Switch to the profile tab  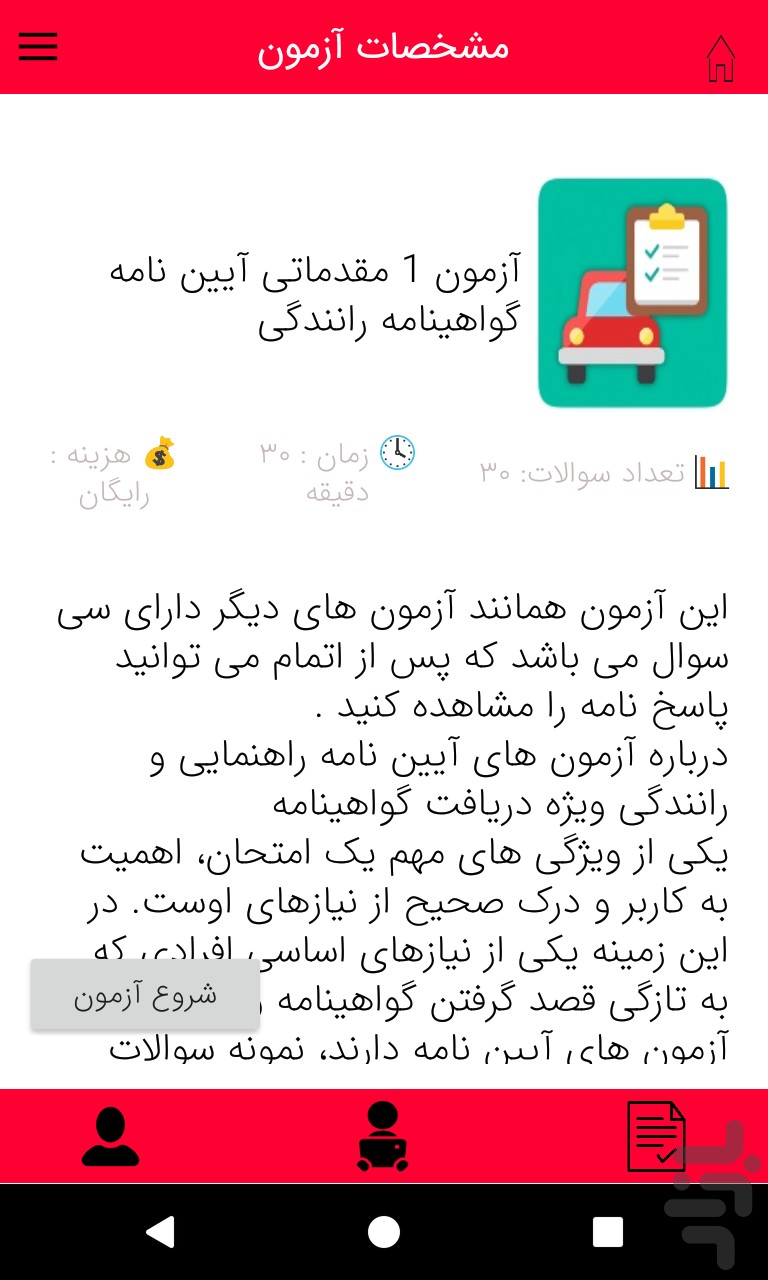pyautogui.click(x=110, y=1137)
